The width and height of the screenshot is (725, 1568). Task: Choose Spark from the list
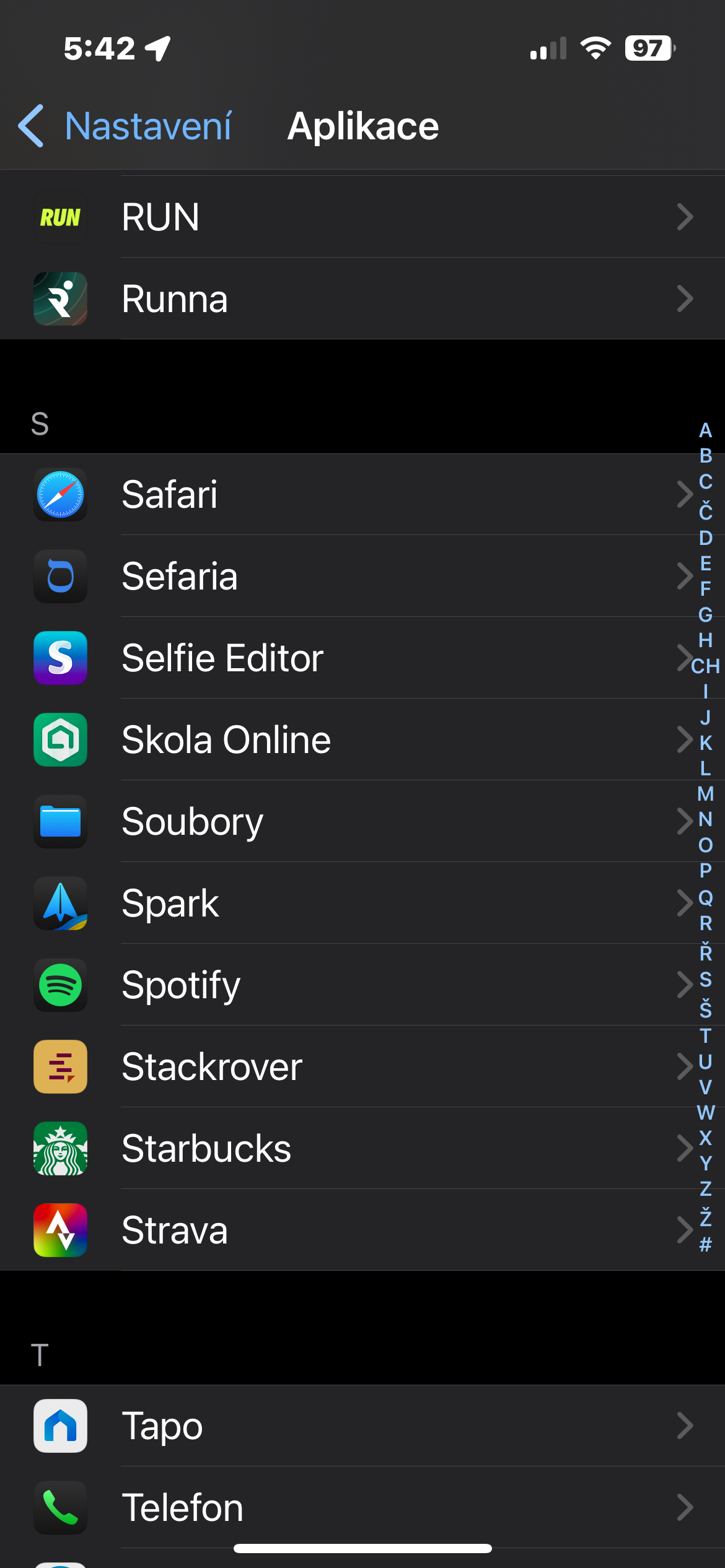pos(362,903)
